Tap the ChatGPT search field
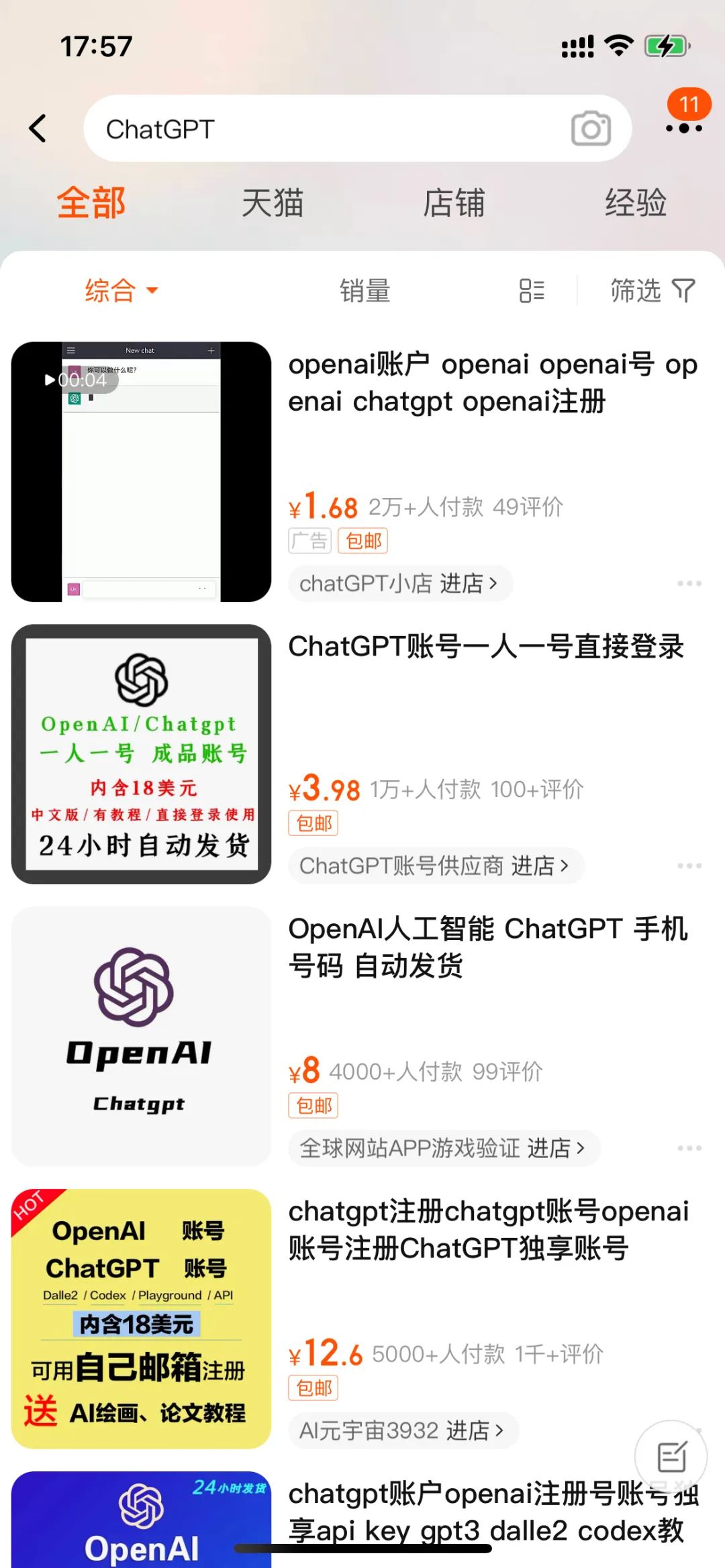 click(x=322, y=129)
